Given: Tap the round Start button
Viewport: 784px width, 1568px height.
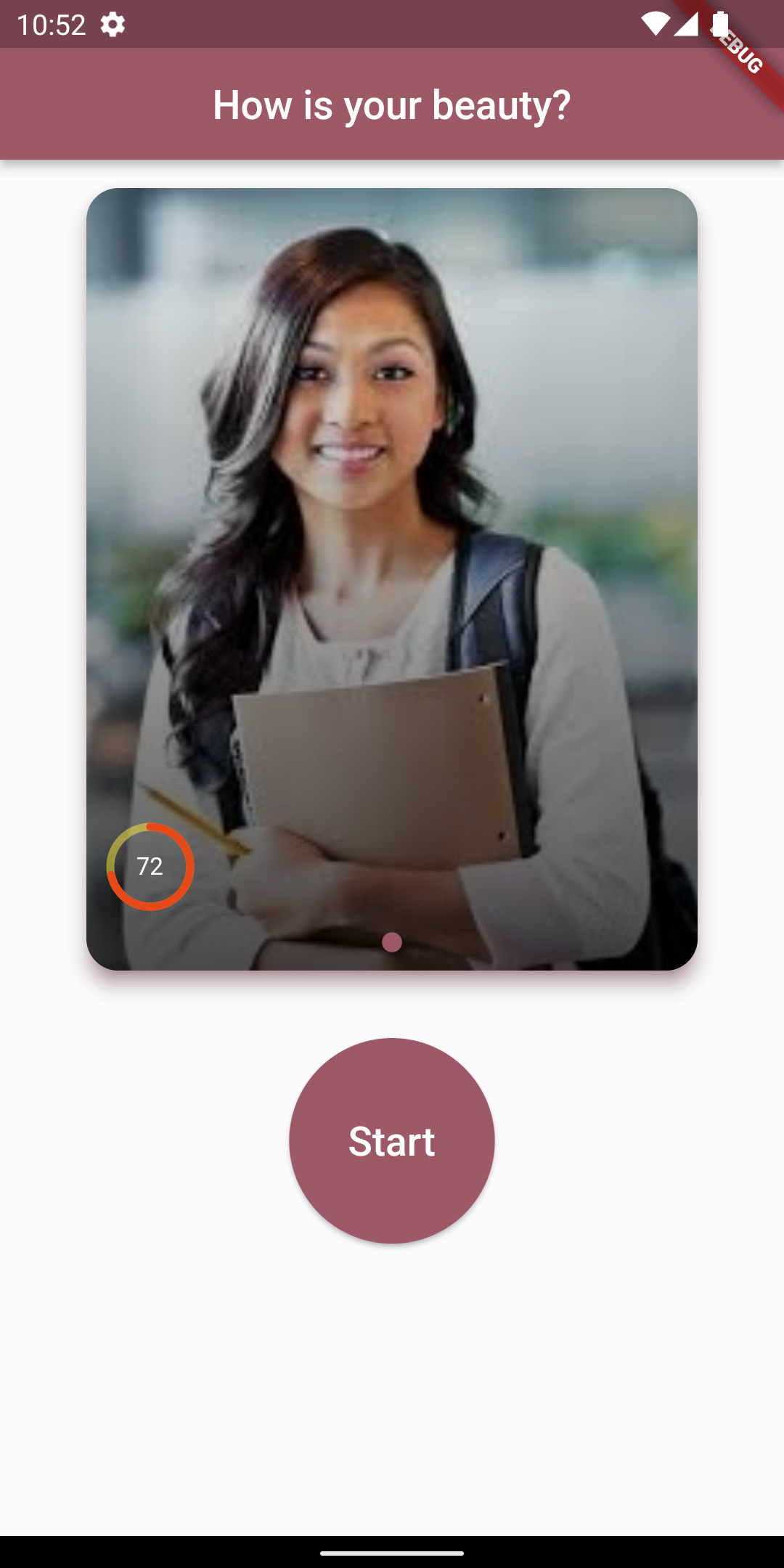Looking at the screenshot, I should coord(392,1140).
